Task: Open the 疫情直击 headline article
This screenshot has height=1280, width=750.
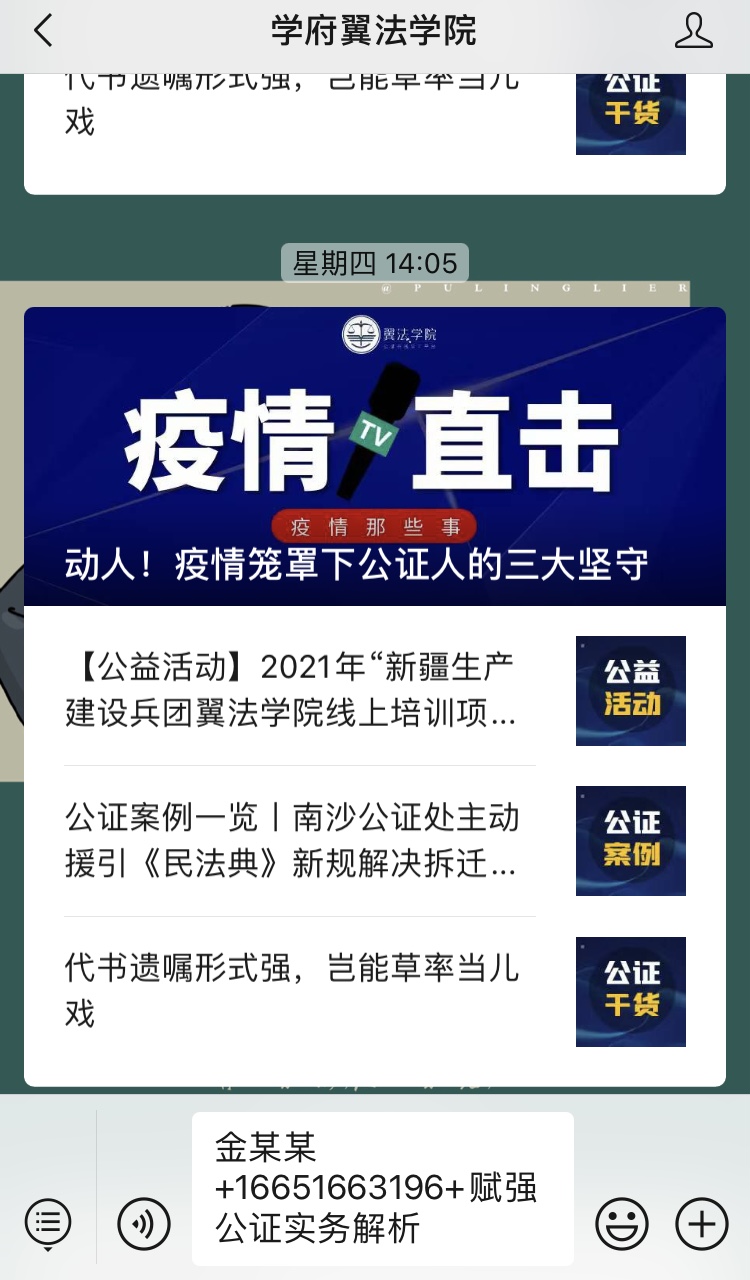Action: tap(375, 456)
